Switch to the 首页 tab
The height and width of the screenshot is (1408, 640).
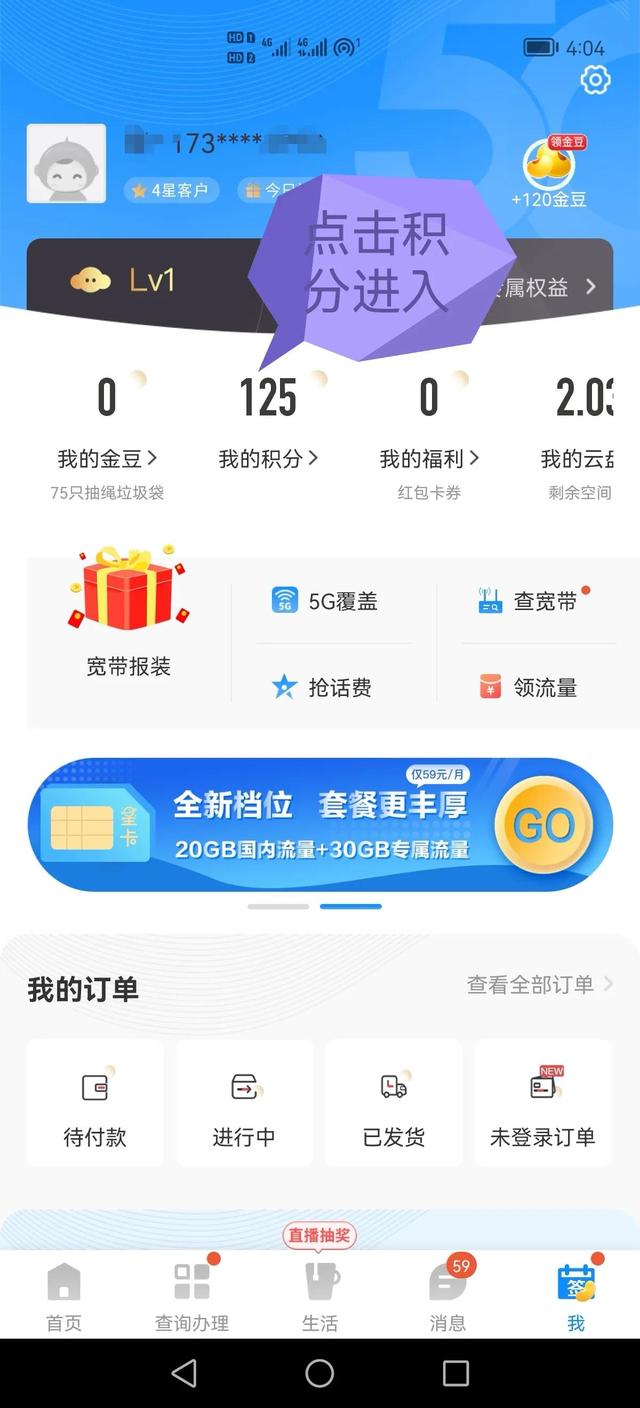point(64,1294)
